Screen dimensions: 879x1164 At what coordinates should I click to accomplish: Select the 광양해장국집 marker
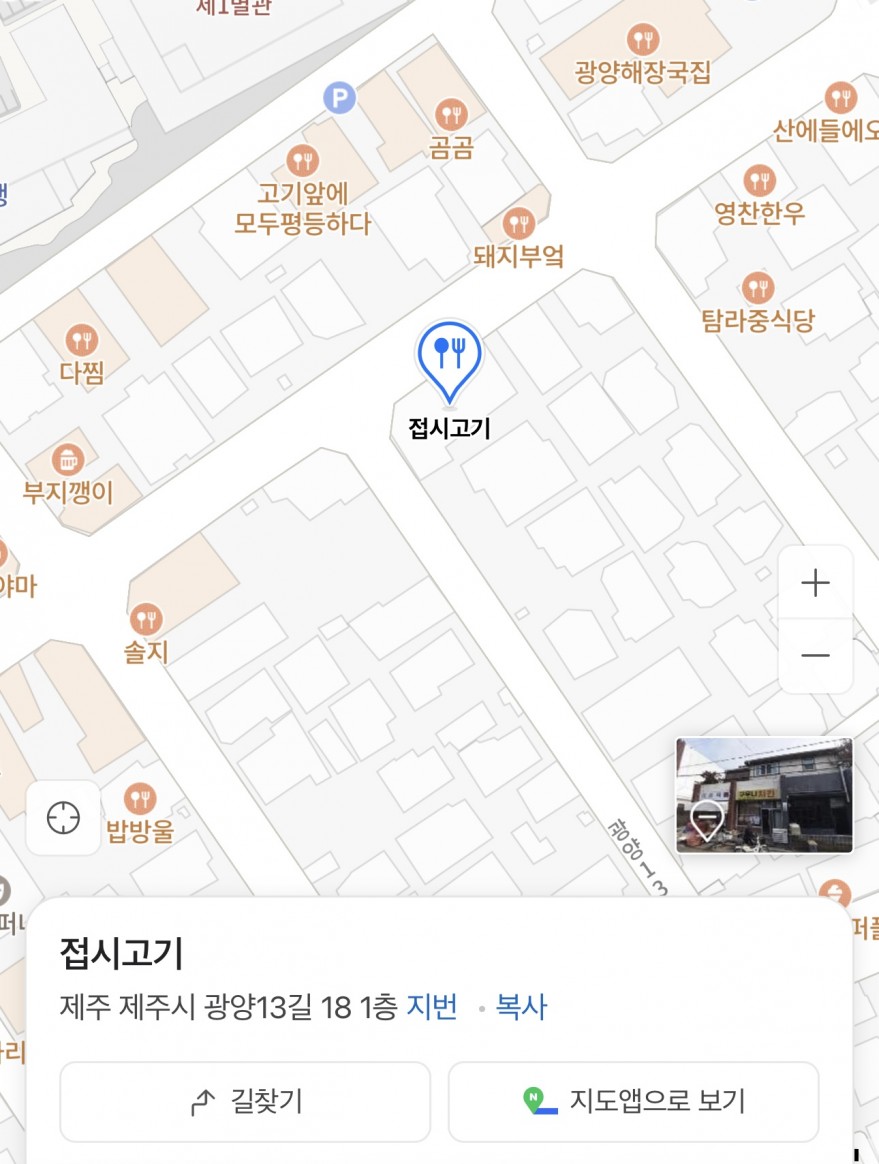(642, 40)
